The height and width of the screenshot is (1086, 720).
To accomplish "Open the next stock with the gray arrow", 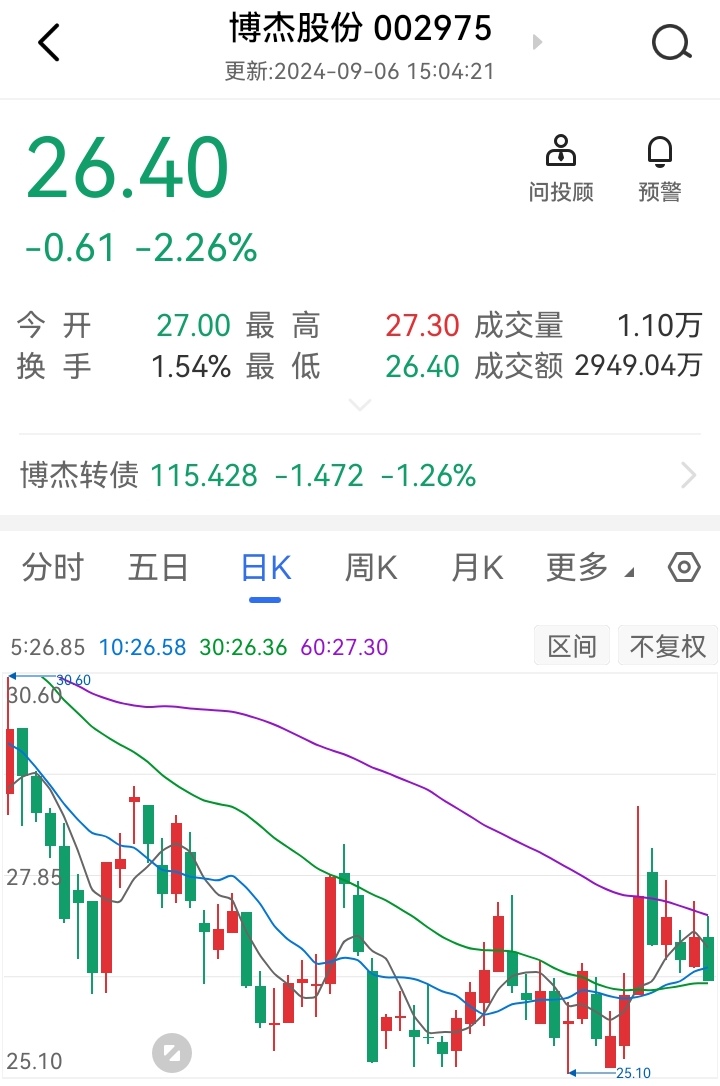I will 537,42.
